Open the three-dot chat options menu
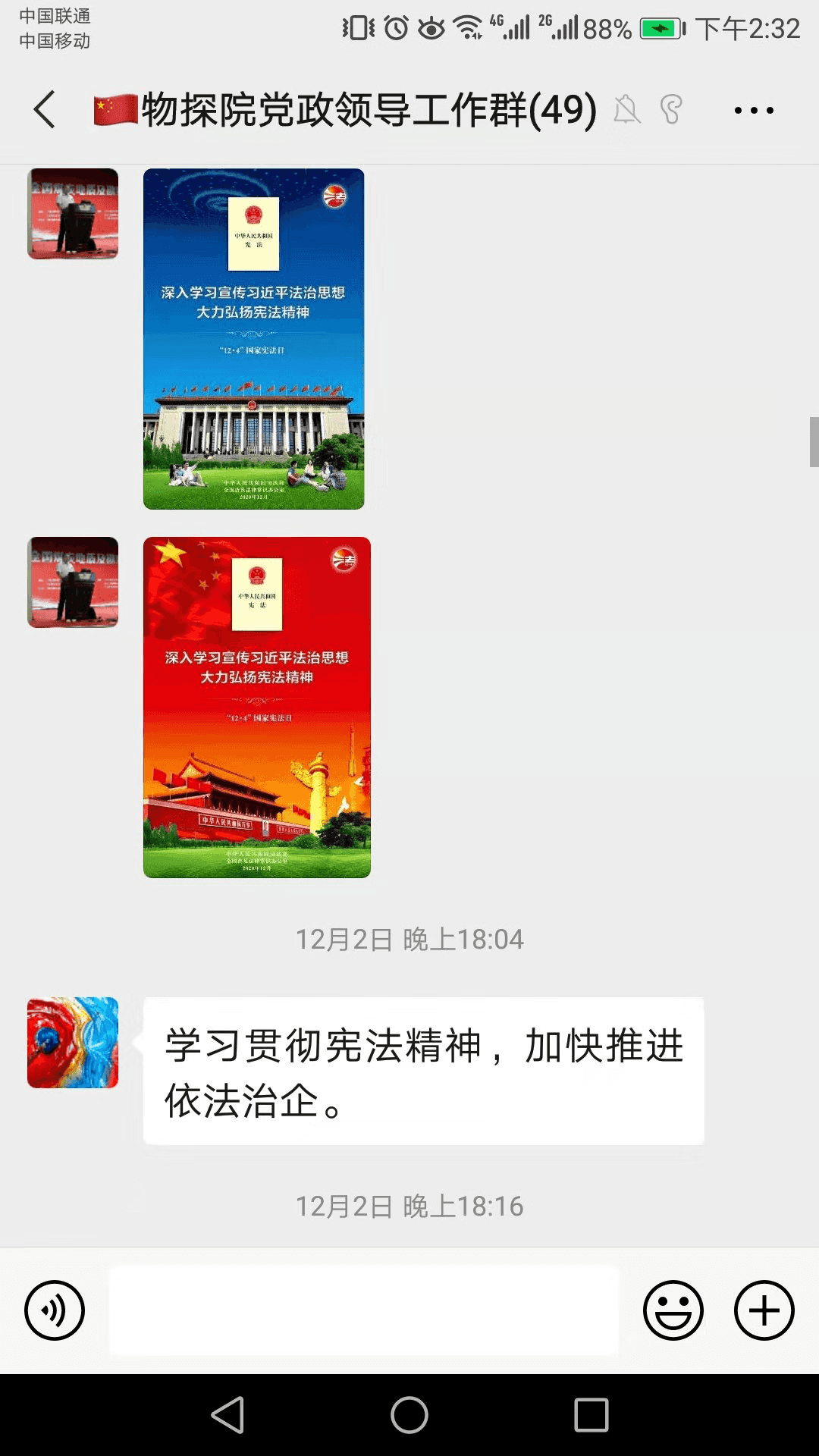Image resolution: width=819 pixels, height=1456 pixels. pyautogui.click(x=754, y=111)
